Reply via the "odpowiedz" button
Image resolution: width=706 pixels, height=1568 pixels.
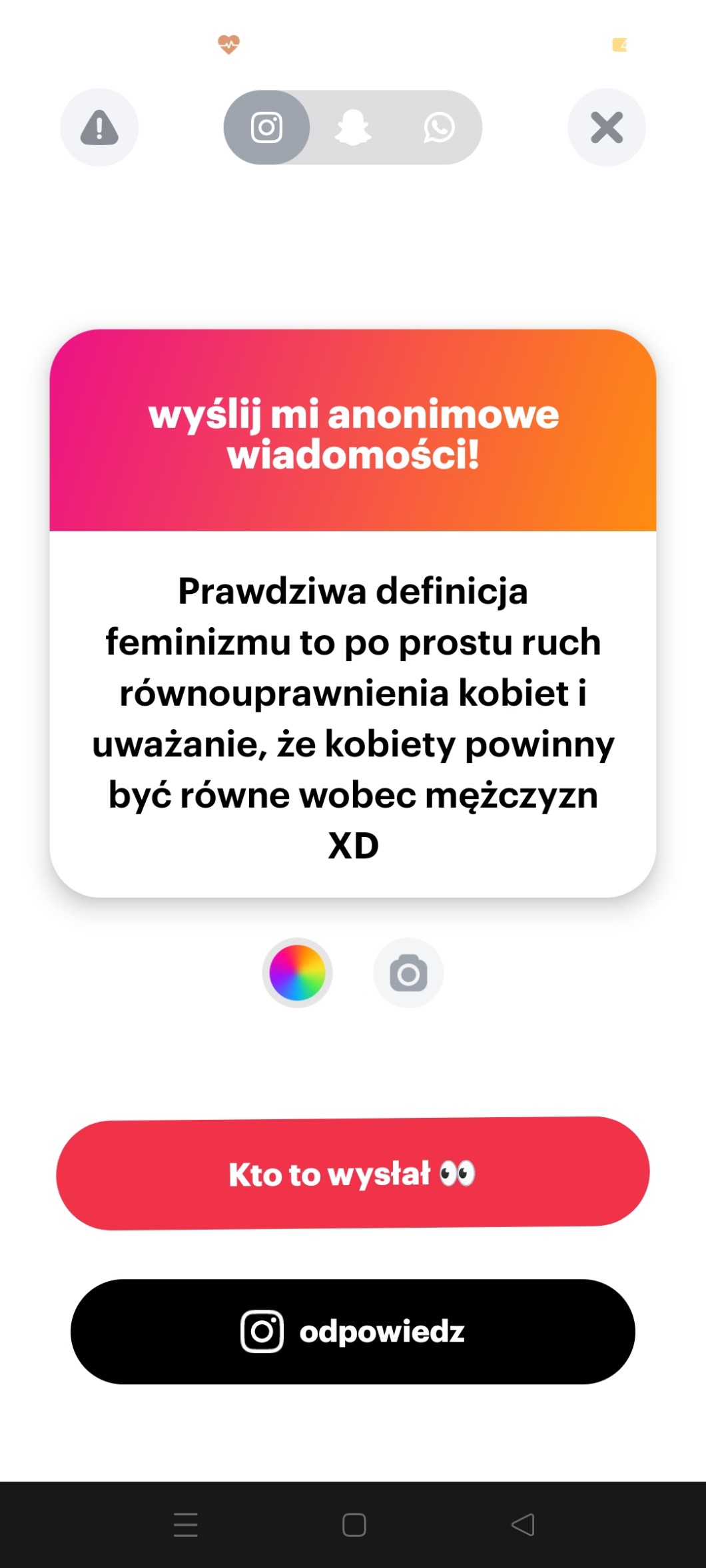point(353,1332)
